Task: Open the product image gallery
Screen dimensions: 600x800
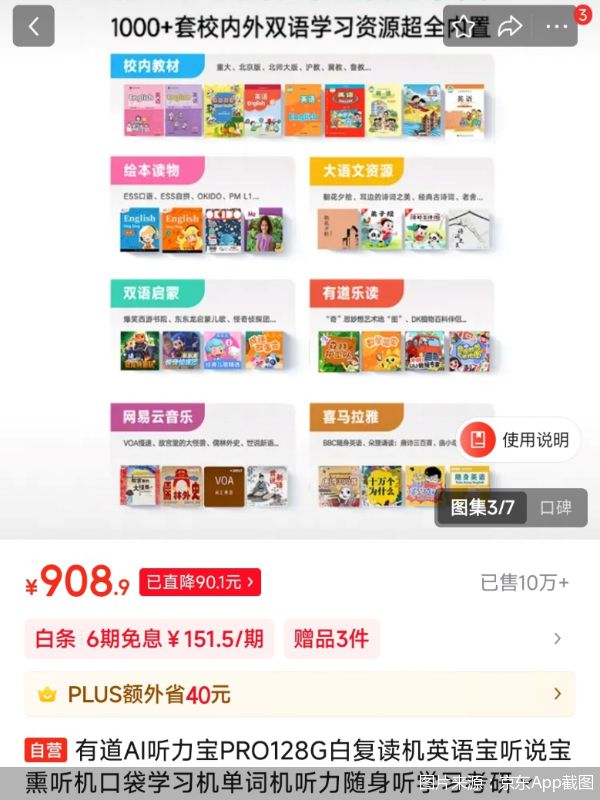Action: [300, 280]
